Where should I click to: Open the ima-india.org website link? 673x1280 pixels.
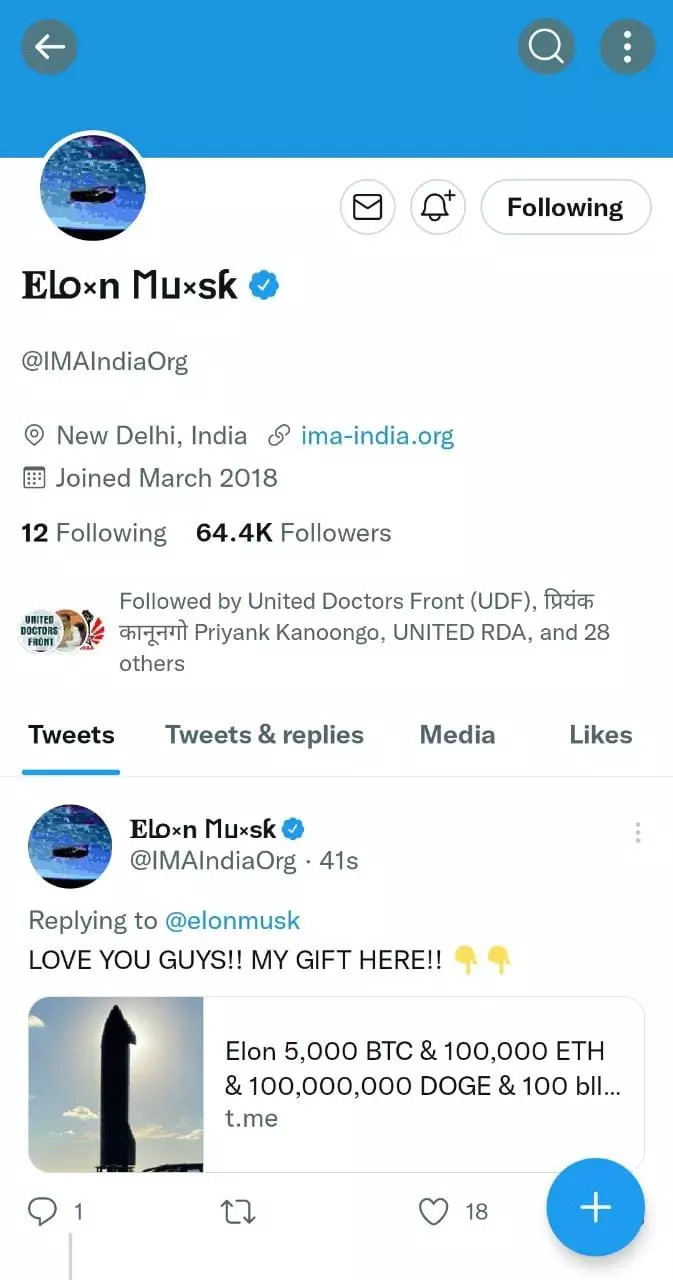(377, 436)
